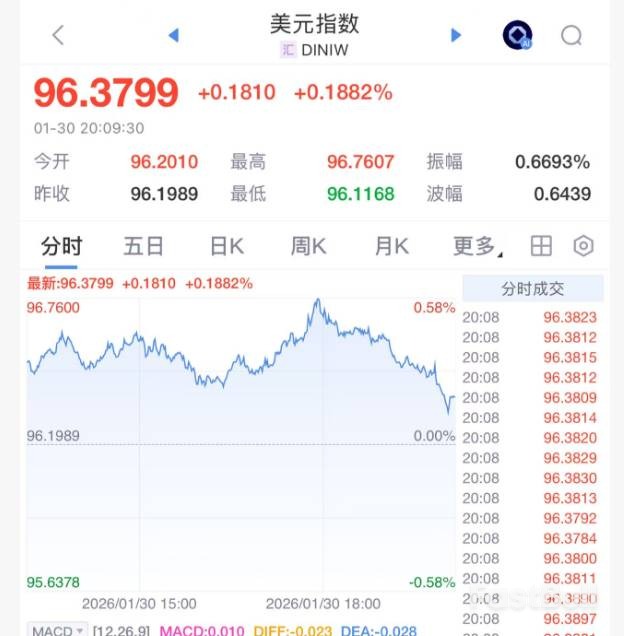Viewport: 624px width, 636px height.
Task: Switch to the 月K chart tab
Action: [391, 246]
